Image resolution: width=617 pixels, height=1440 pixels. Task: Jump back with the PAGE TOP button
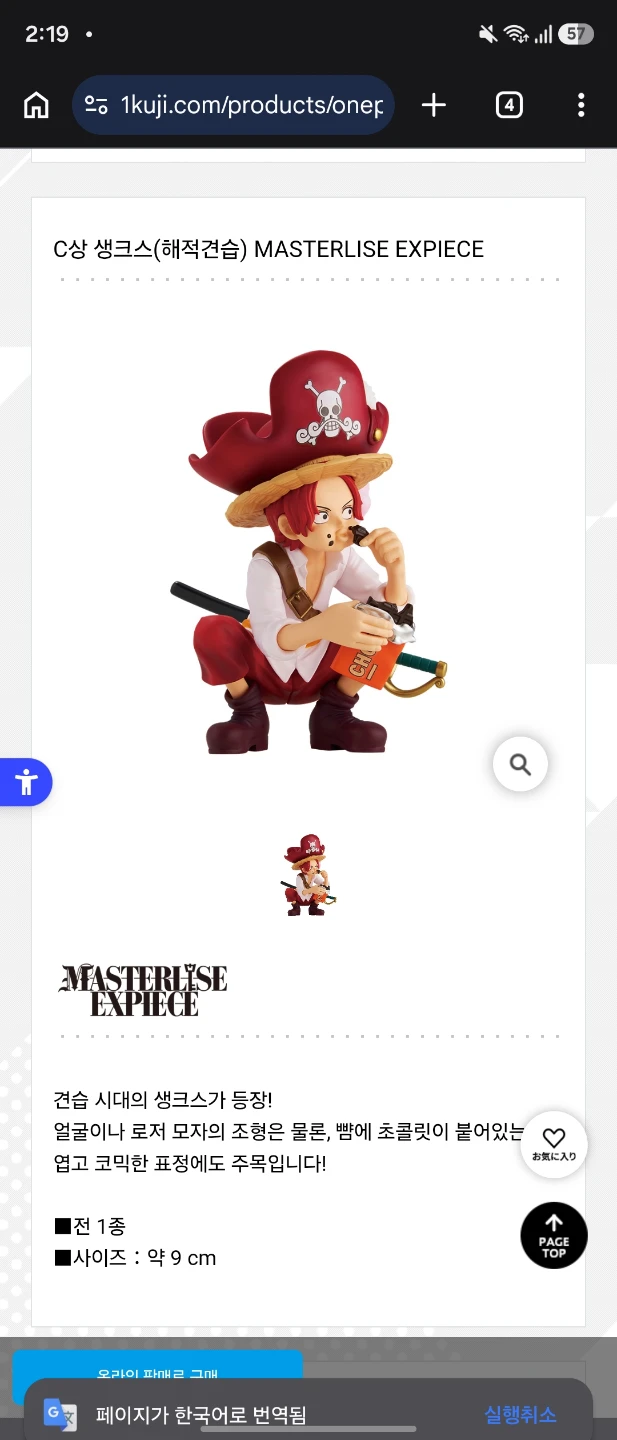554,1235
